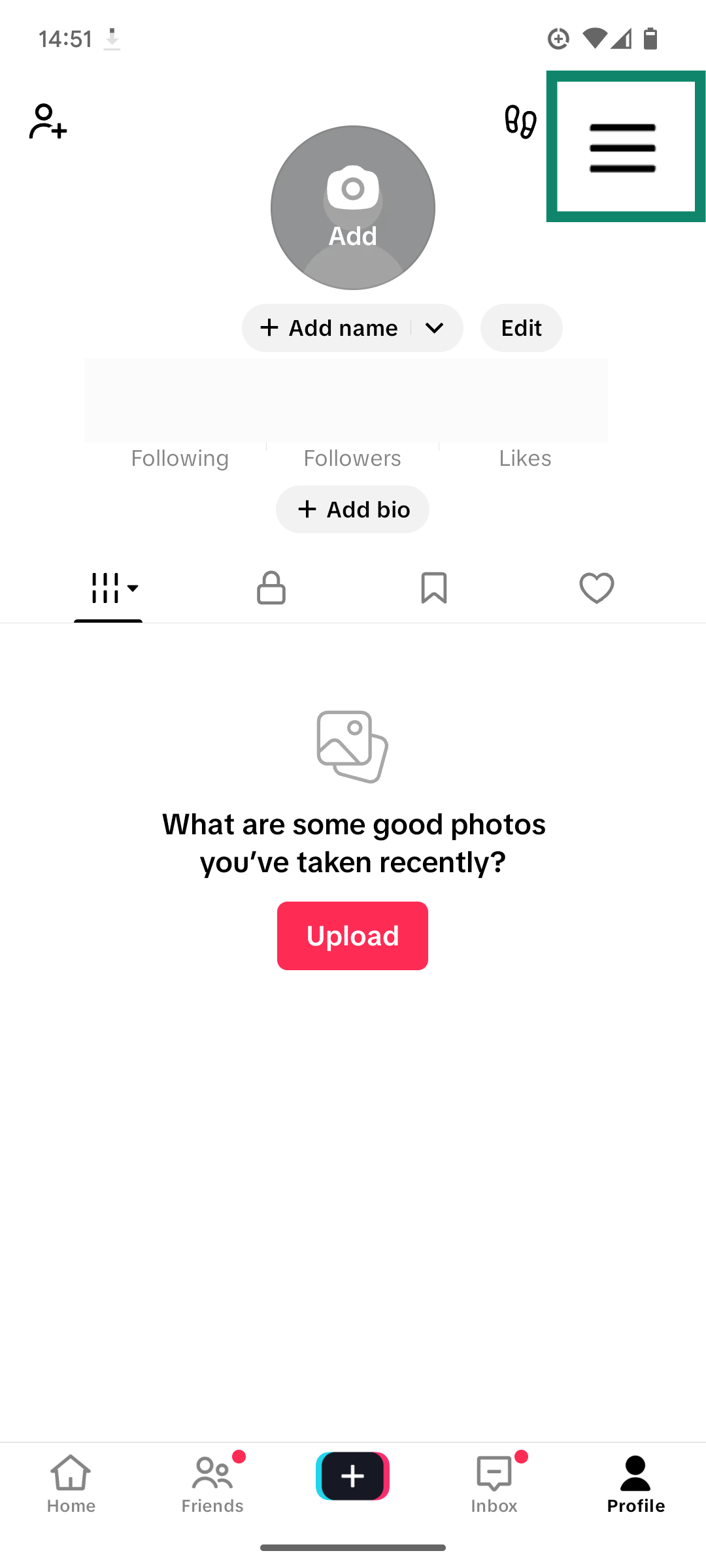
Task: Open the Create post plus icon
Action: [352, 1475]
